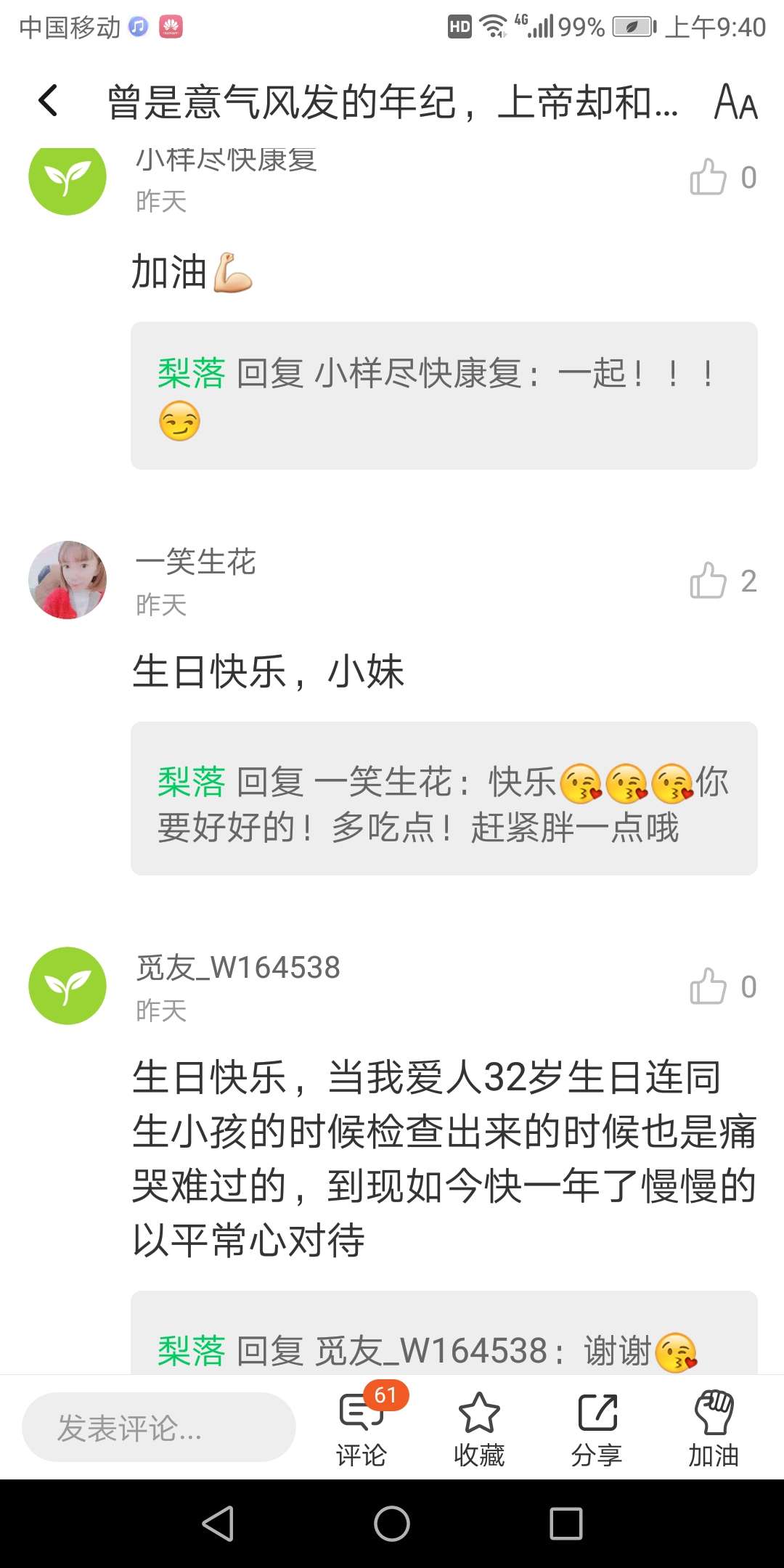Like the comment by 一笑生花
The image size is (784, 1568).
[x=709, y=581]
